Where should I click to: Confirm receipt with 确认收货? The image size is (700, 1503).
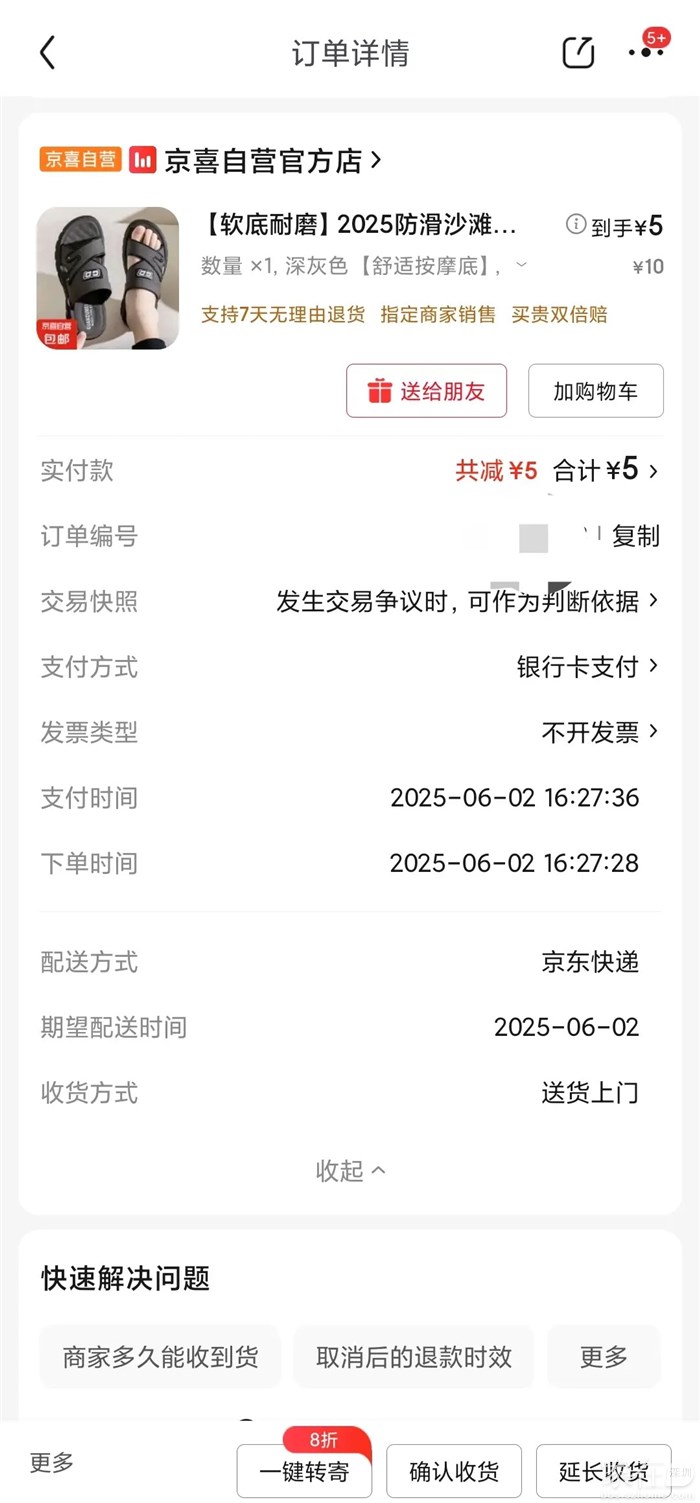click(454, 1471)
